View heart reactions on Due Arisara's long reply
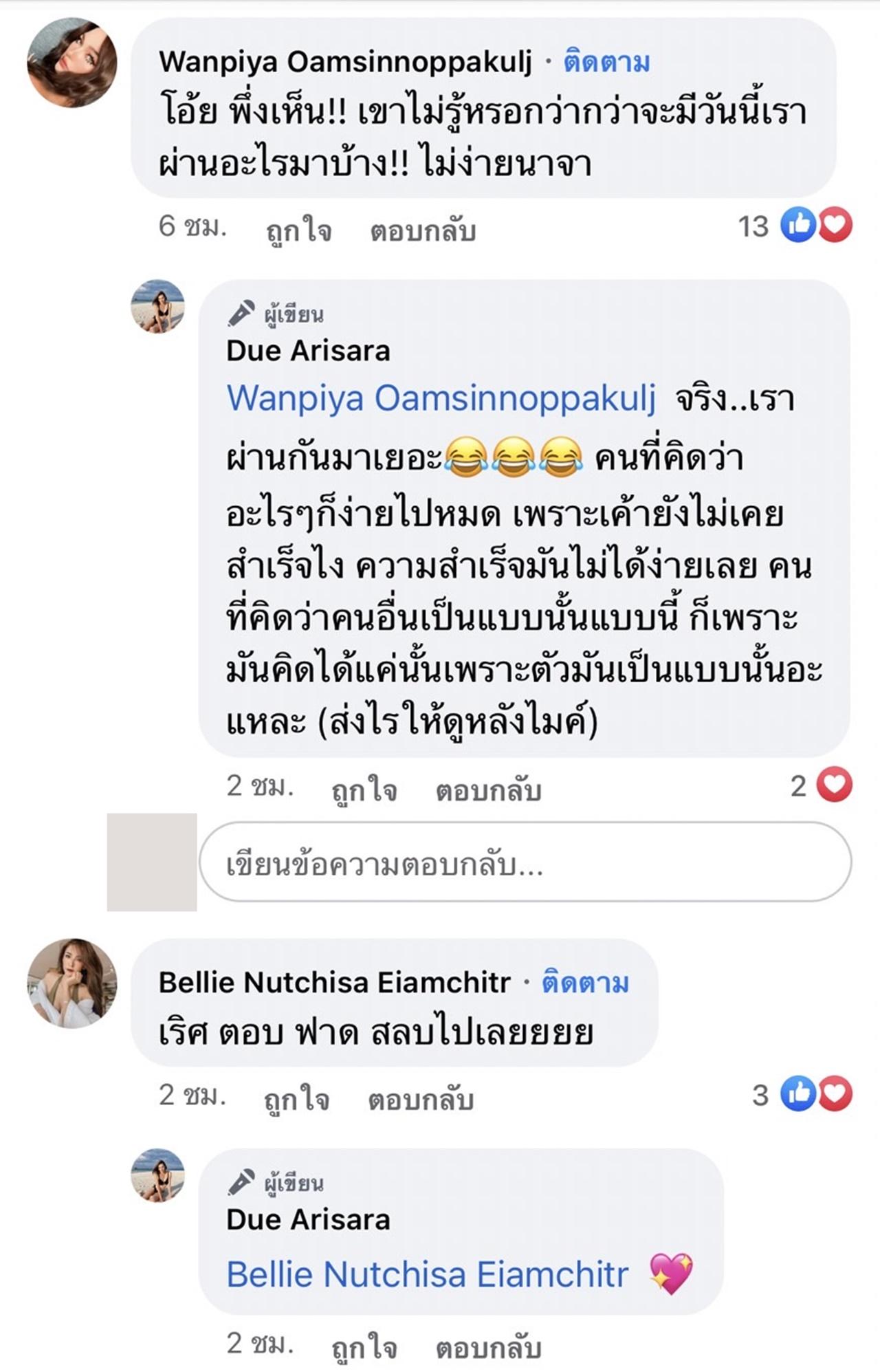Image resolution: width=880 pixels, height=1372 pixels. (834, 785)
